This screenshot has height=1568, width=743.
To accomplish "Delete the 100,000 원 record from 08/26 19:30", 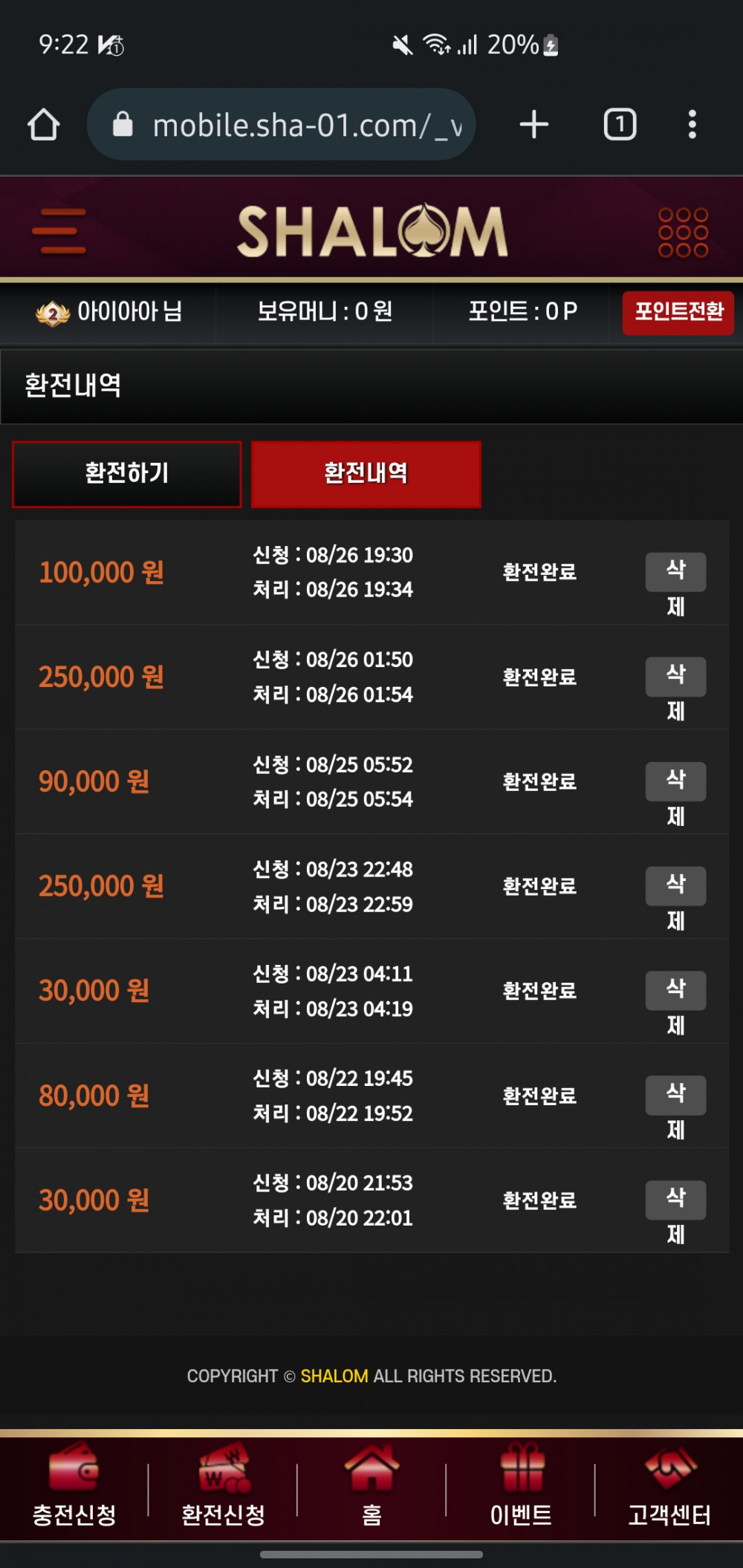I will (x=675, y=572).
